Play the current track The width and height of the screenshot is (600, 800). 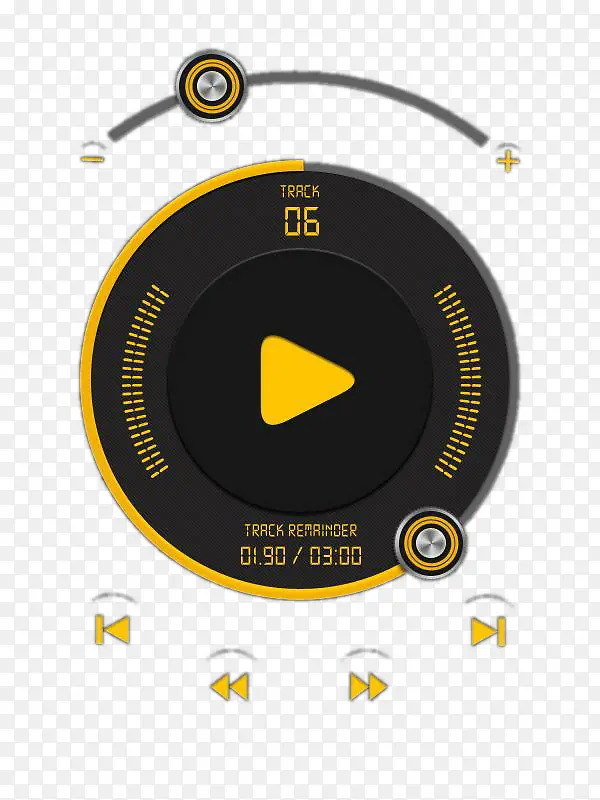pyautogui.click(x=301, y=381)
